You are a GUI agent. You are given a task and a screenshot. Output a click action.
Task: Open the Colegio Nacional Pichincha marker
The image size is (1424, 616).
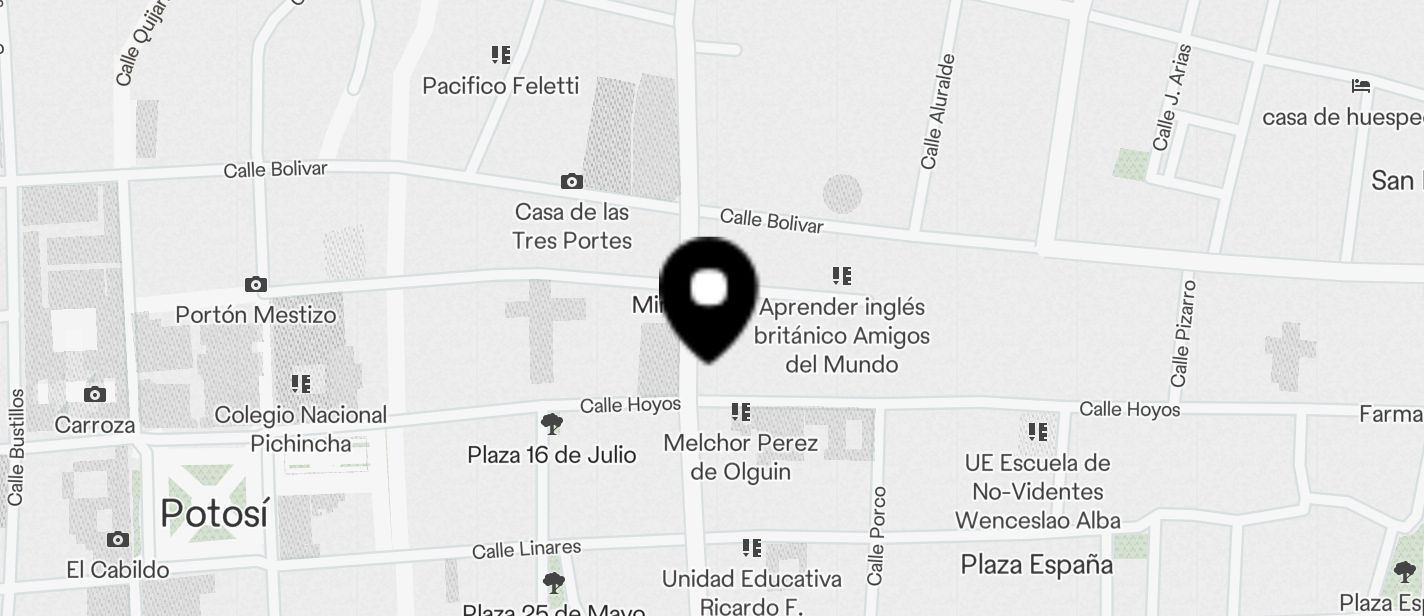pos(301,384)
